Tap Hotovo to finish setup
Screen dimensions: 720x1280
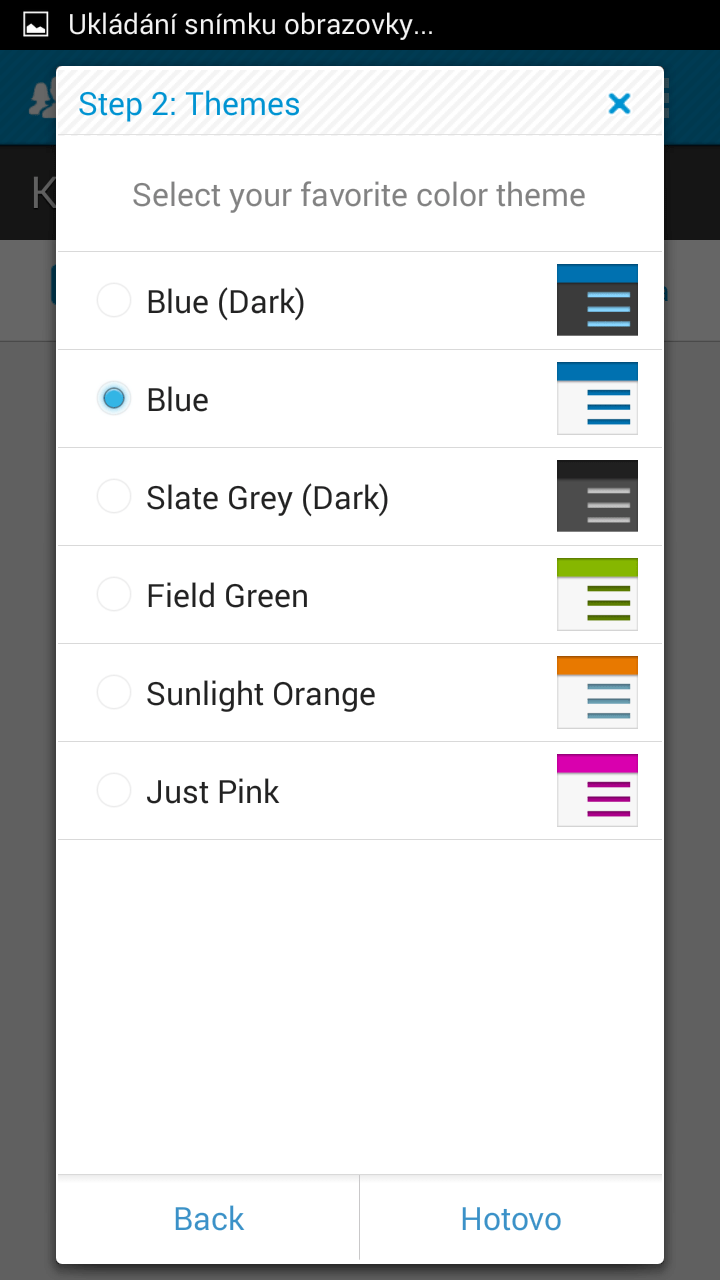(x=511, y=1218)
